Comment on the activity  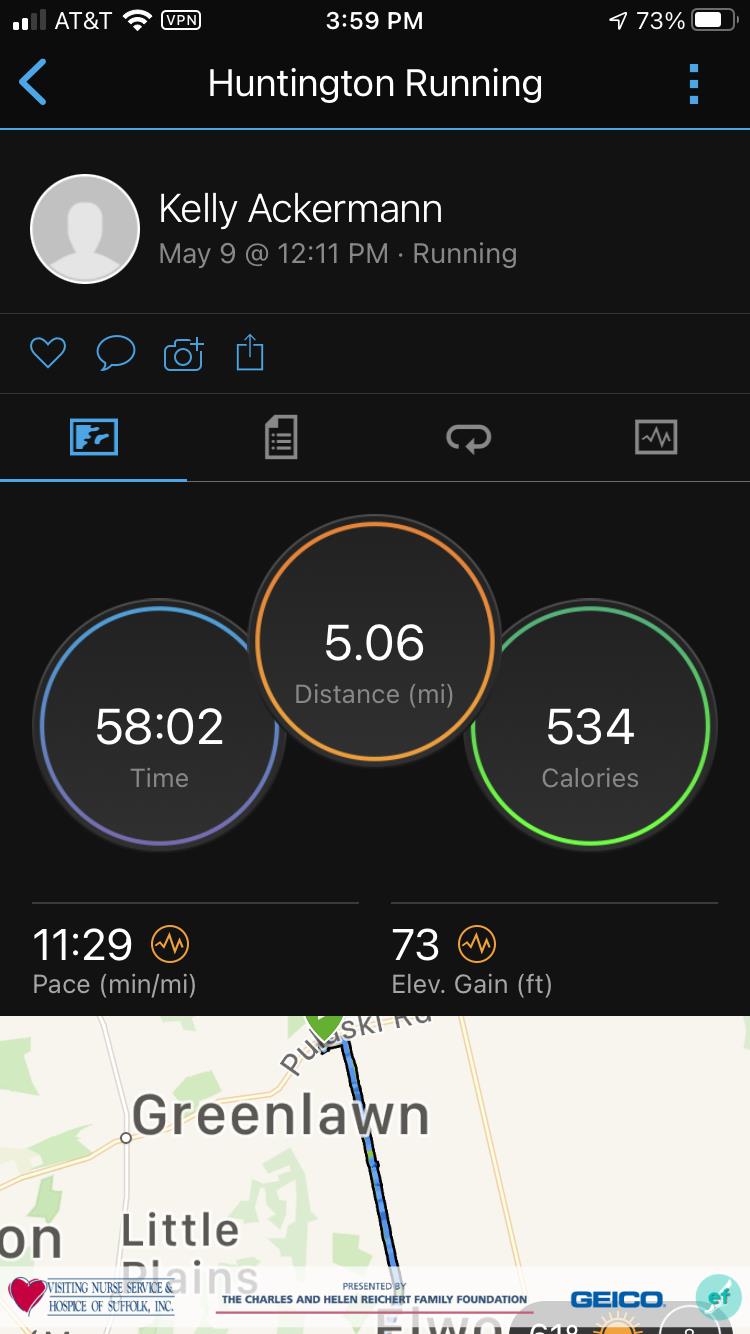(x=115, y=352)
